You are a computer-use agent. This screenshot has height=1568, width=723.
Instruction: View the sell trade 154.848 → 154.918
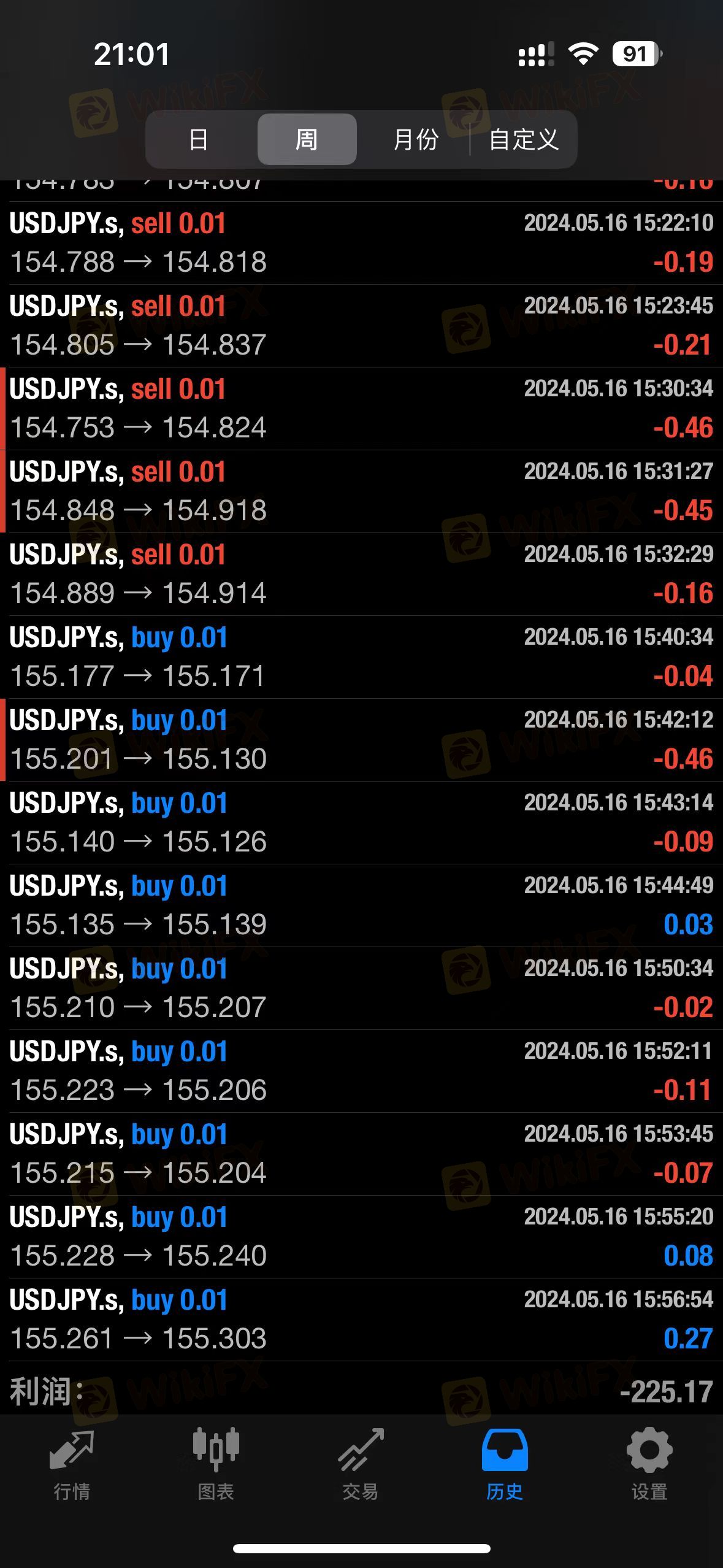[361, 491]
